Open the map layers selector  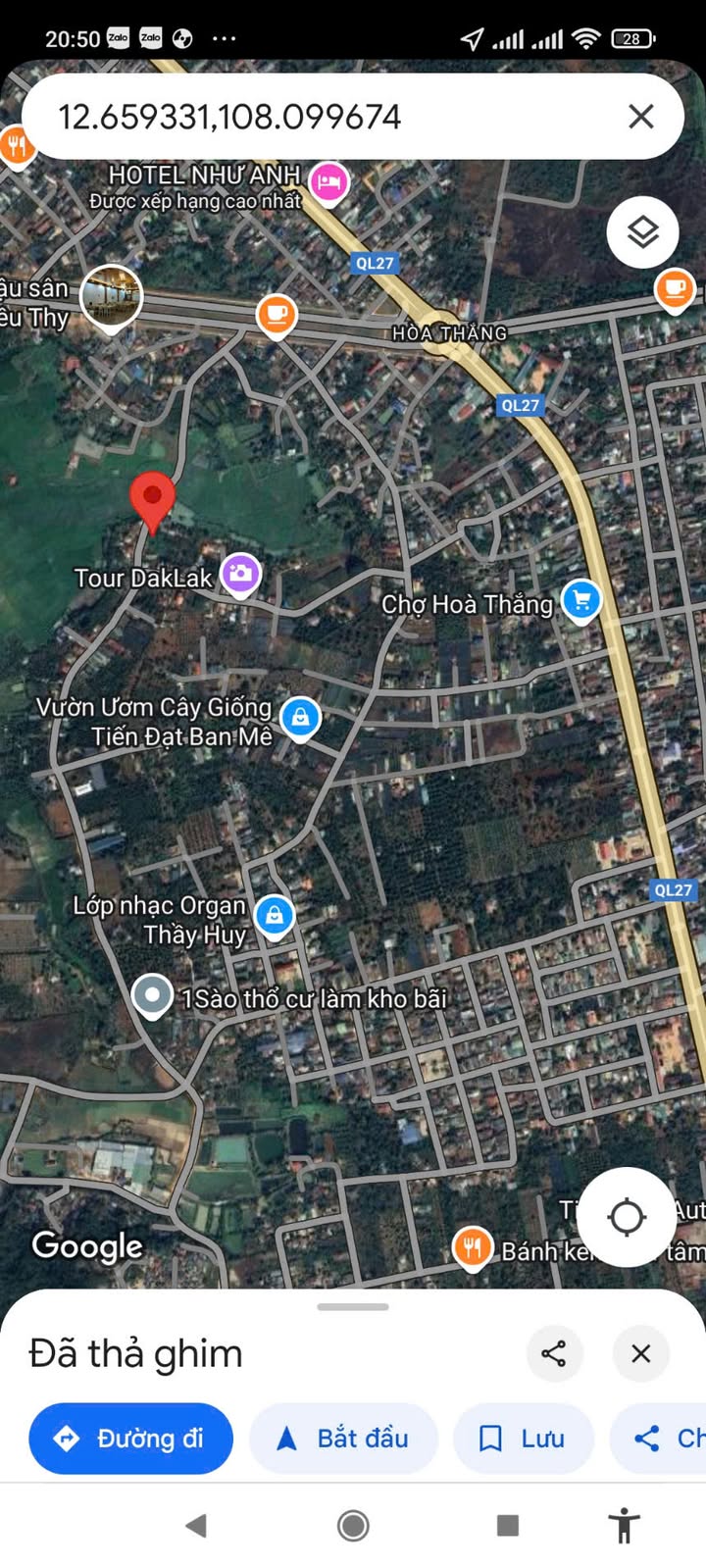pyautogui.click(x=642, y=232)
